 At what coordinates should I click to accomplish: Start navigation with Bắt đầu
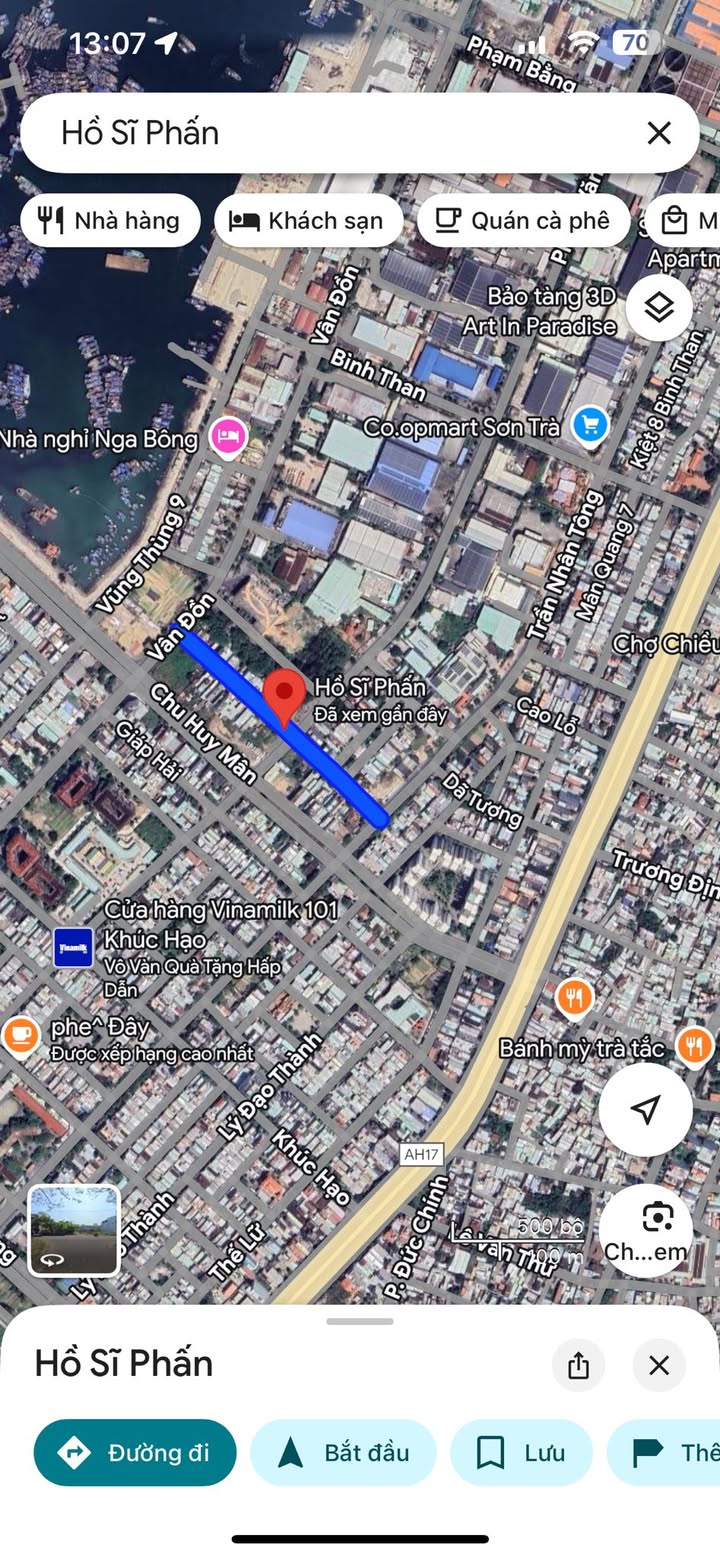344,1452
